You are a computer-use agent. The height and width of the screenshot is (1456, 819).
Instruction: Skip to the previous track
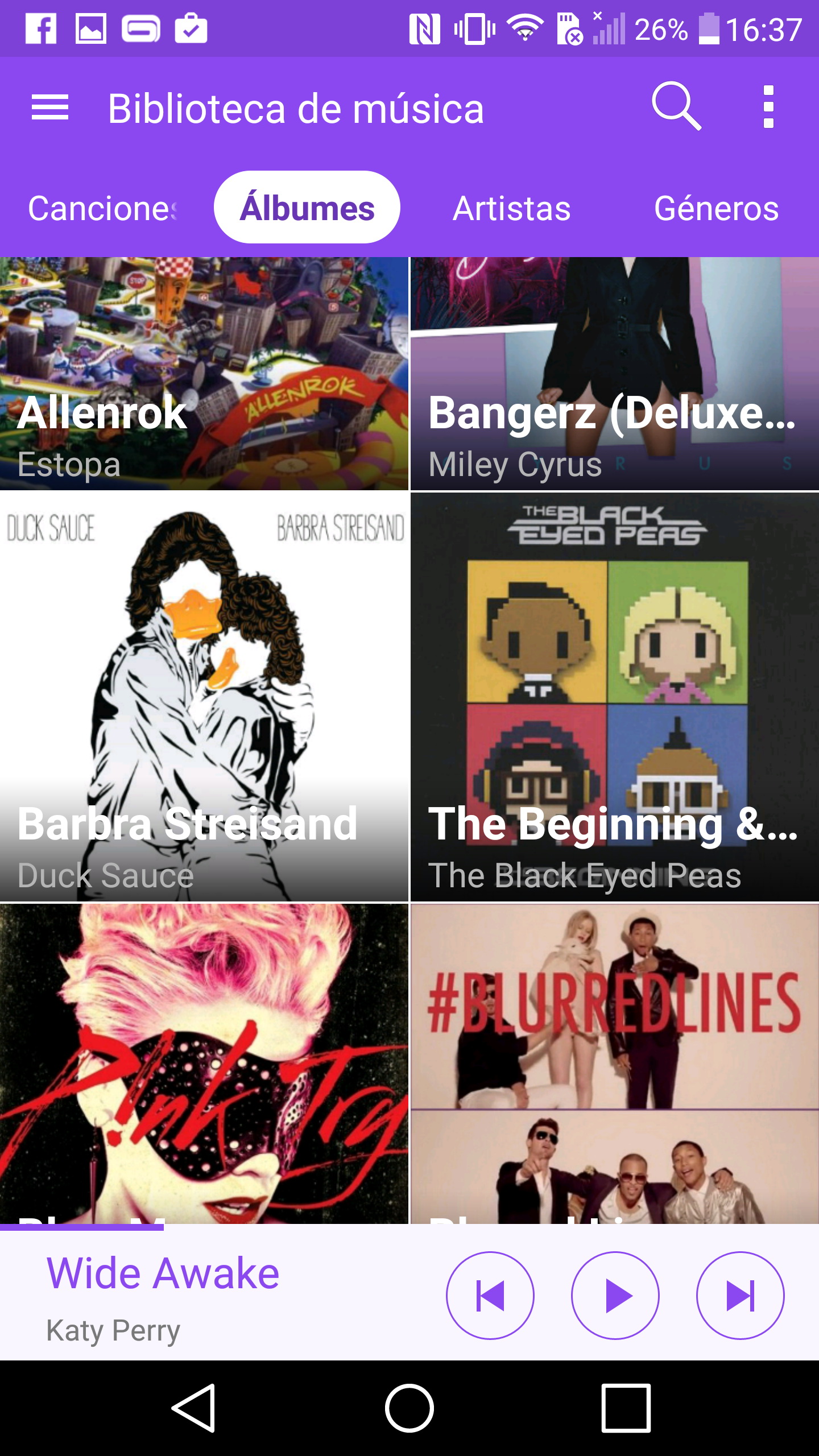(490, 1296)
